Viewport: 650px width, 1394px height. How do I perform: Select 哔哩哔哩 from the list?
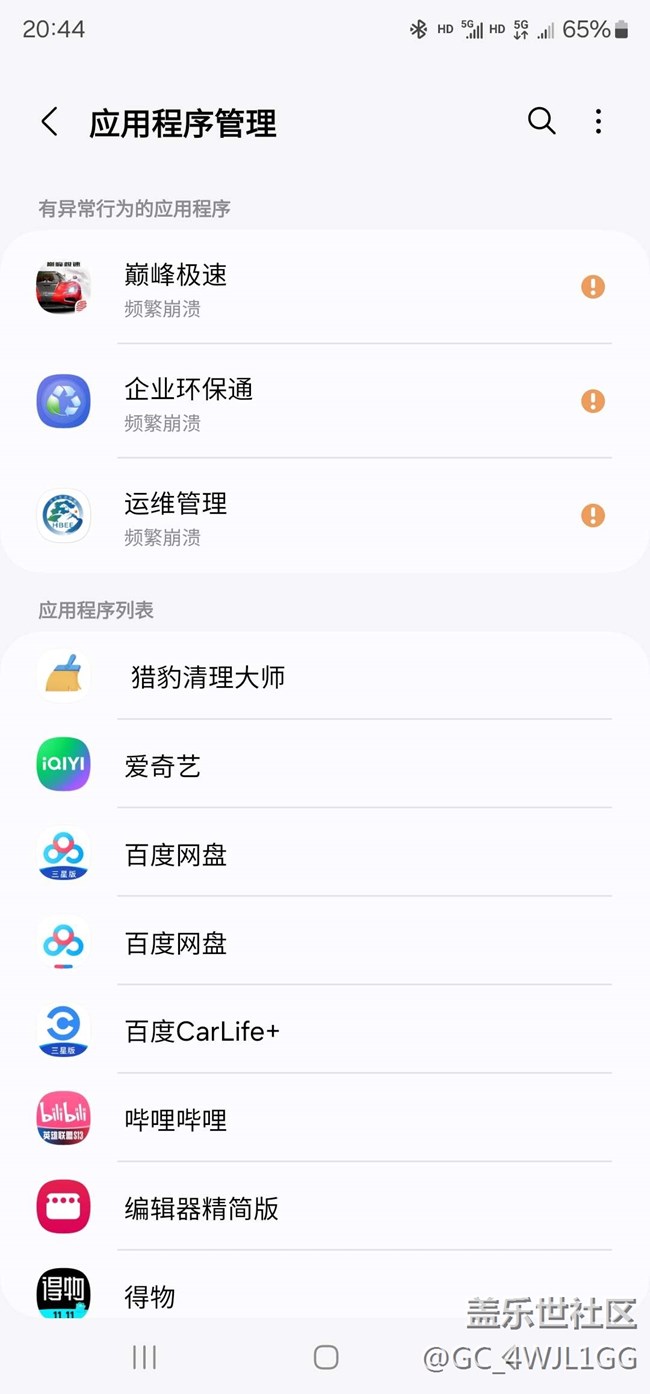(324, 1120)
